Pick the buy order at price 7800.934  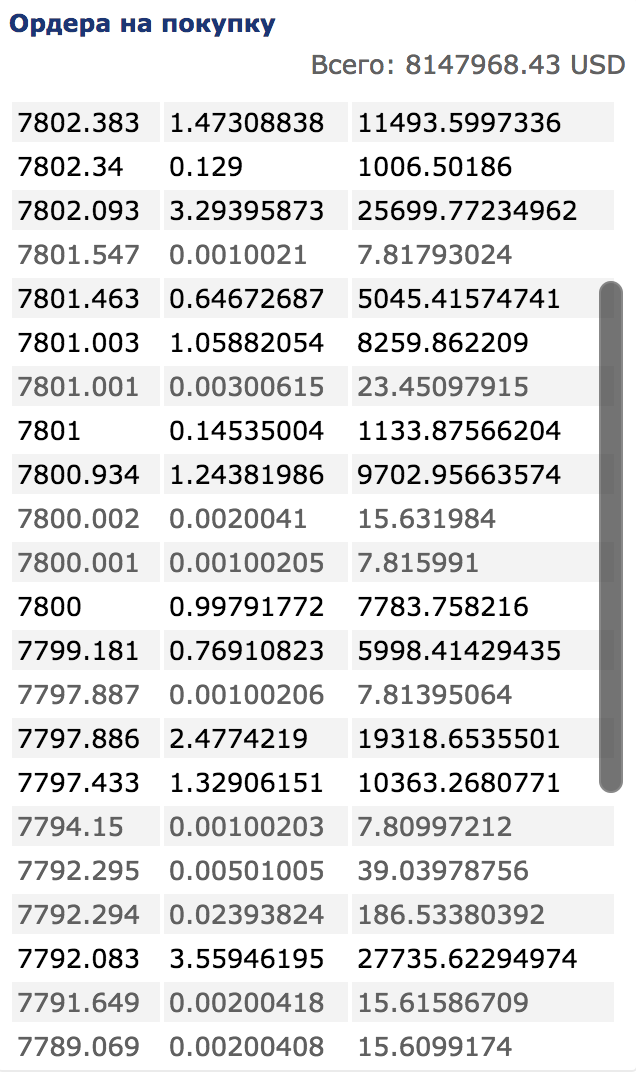(313, 474)
